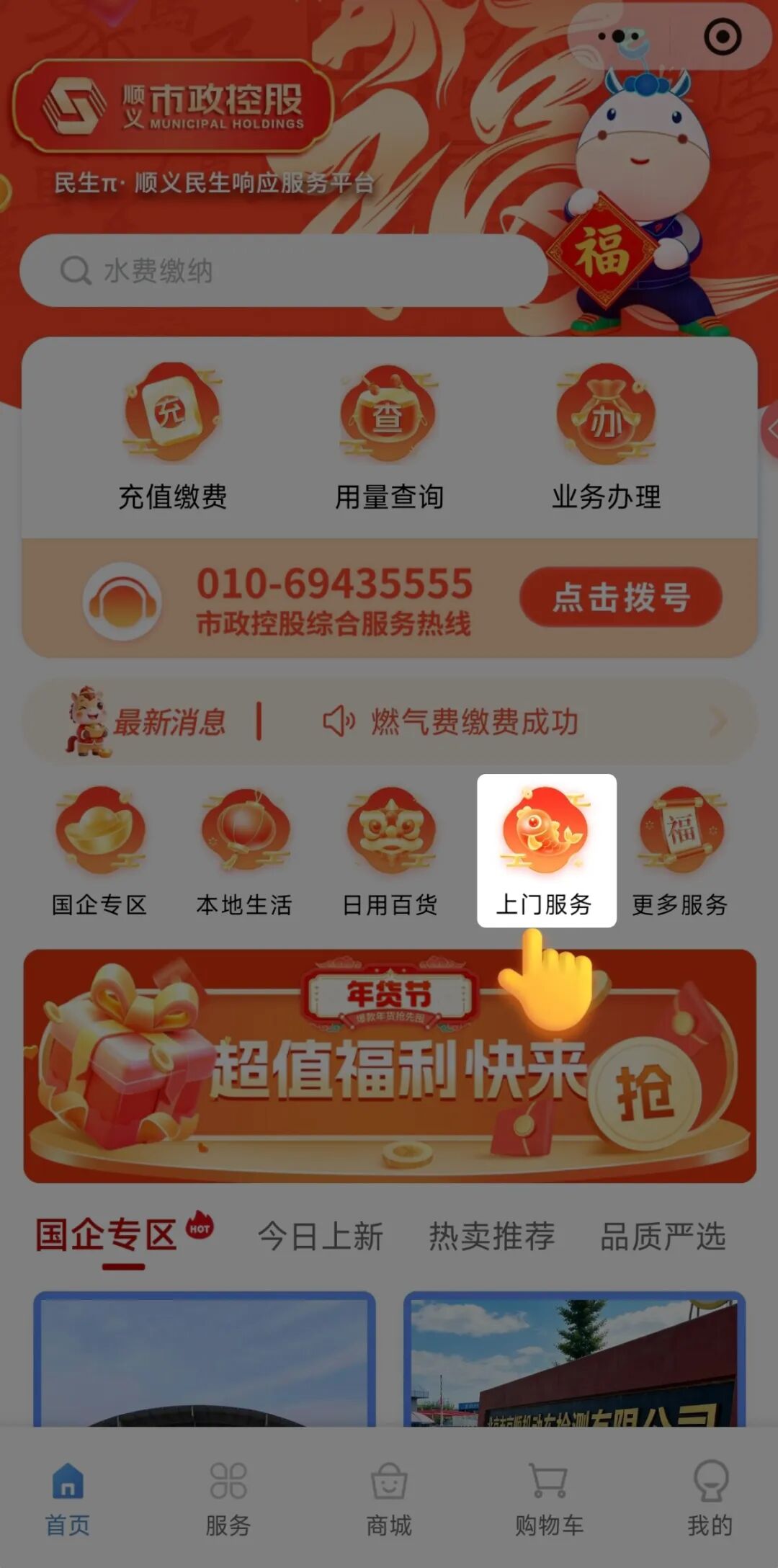Open the 购物车 tab
This screenshot has width=778, height=1568.
click(x=549, y=1499)
